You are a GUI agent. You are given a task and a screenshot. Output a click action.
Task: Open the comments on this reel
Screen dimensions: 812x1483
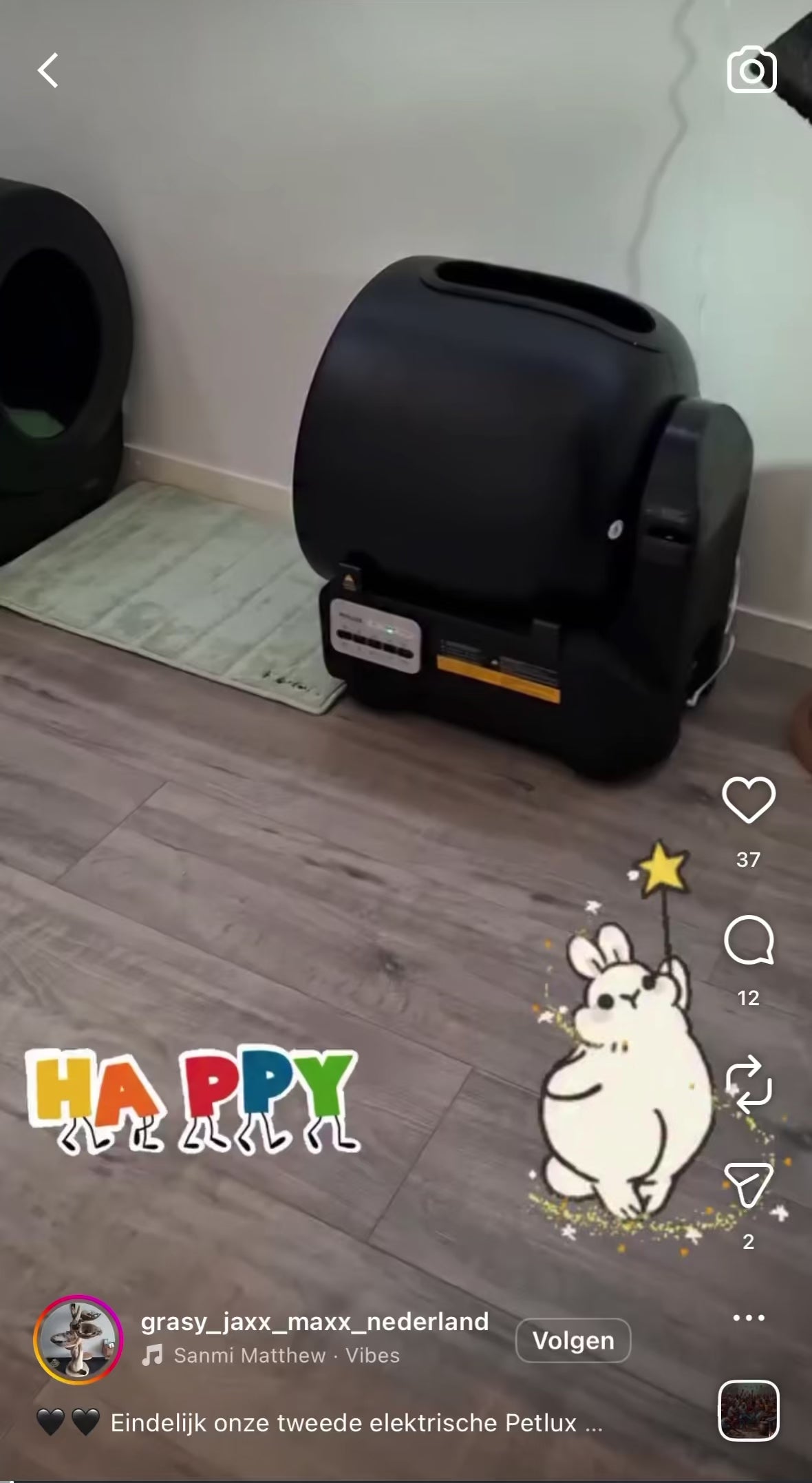(748, 940)
